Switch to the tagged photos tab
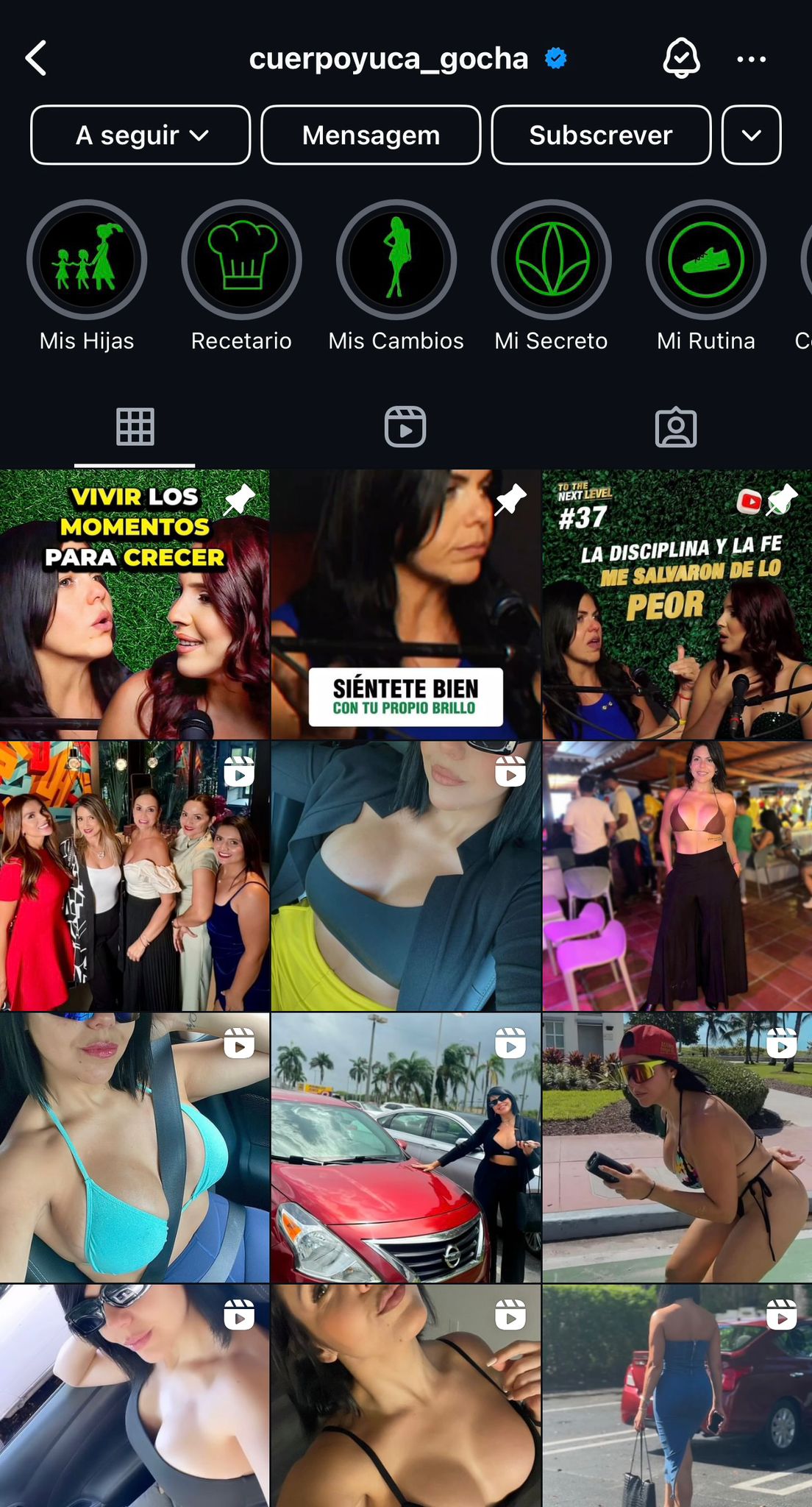The height and width of the screenshot is (1507, 812). tap(676, 427)
